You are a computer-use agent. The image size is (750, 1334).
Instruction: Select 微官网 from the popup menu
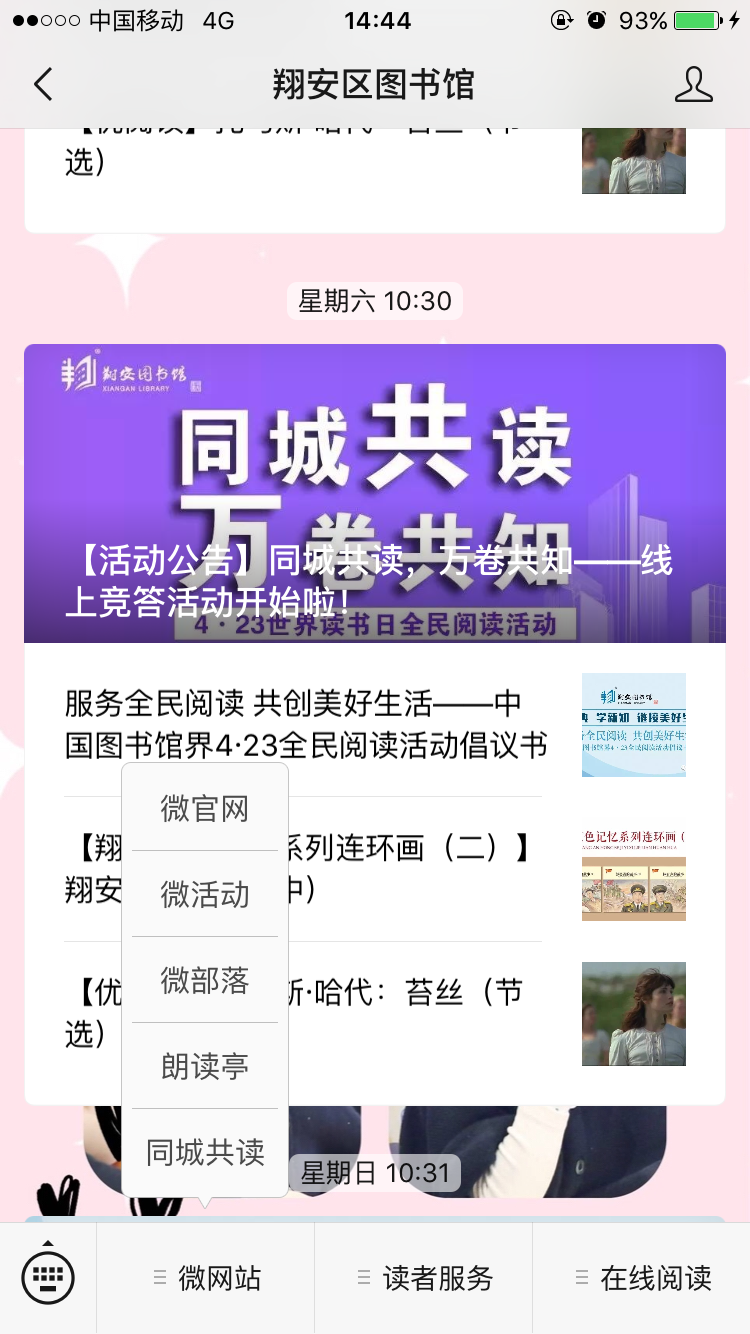point(205,808)
